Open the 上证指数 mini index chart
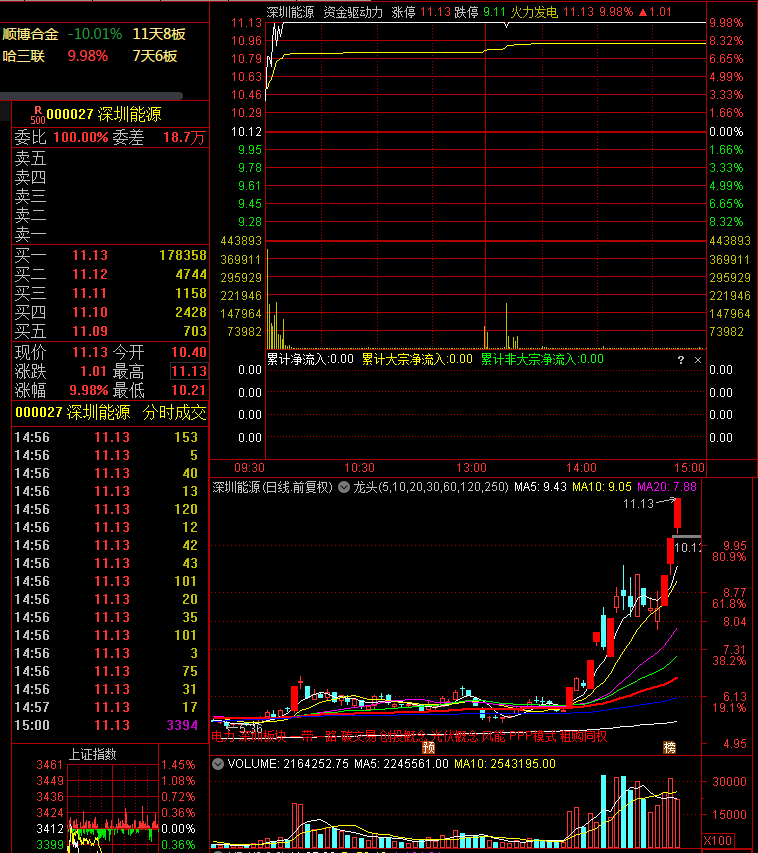758x853 pixels. (92, 754)
